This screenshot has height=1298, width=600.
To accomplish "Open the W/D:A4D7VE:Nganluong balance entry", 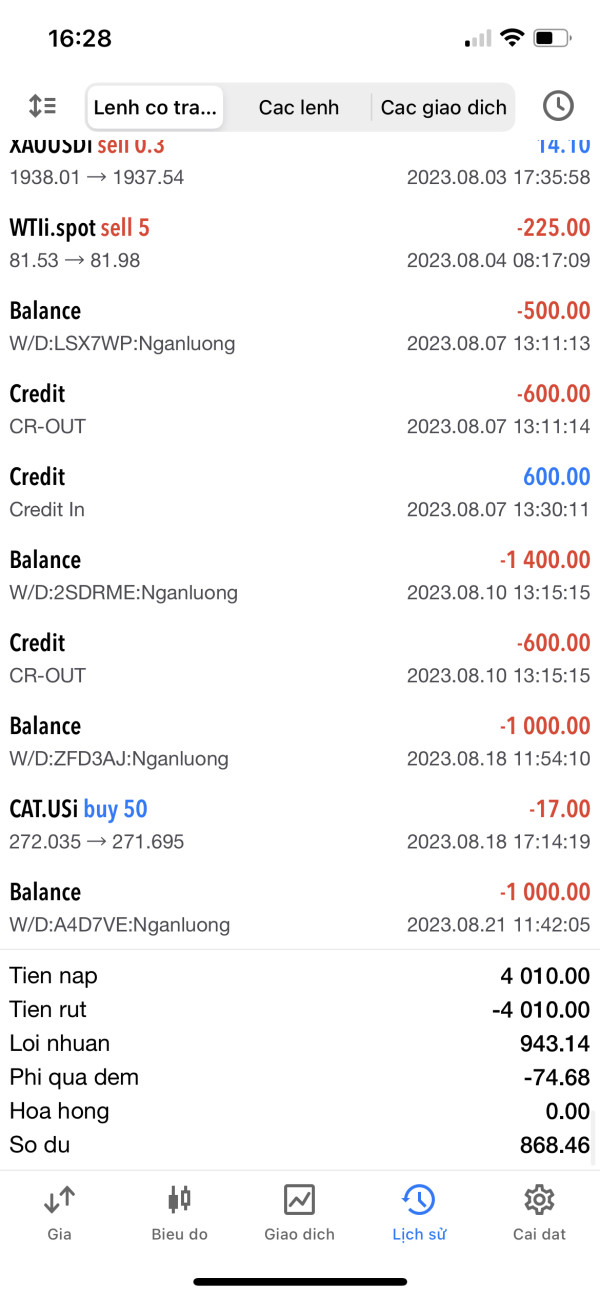I will point(300,907).
